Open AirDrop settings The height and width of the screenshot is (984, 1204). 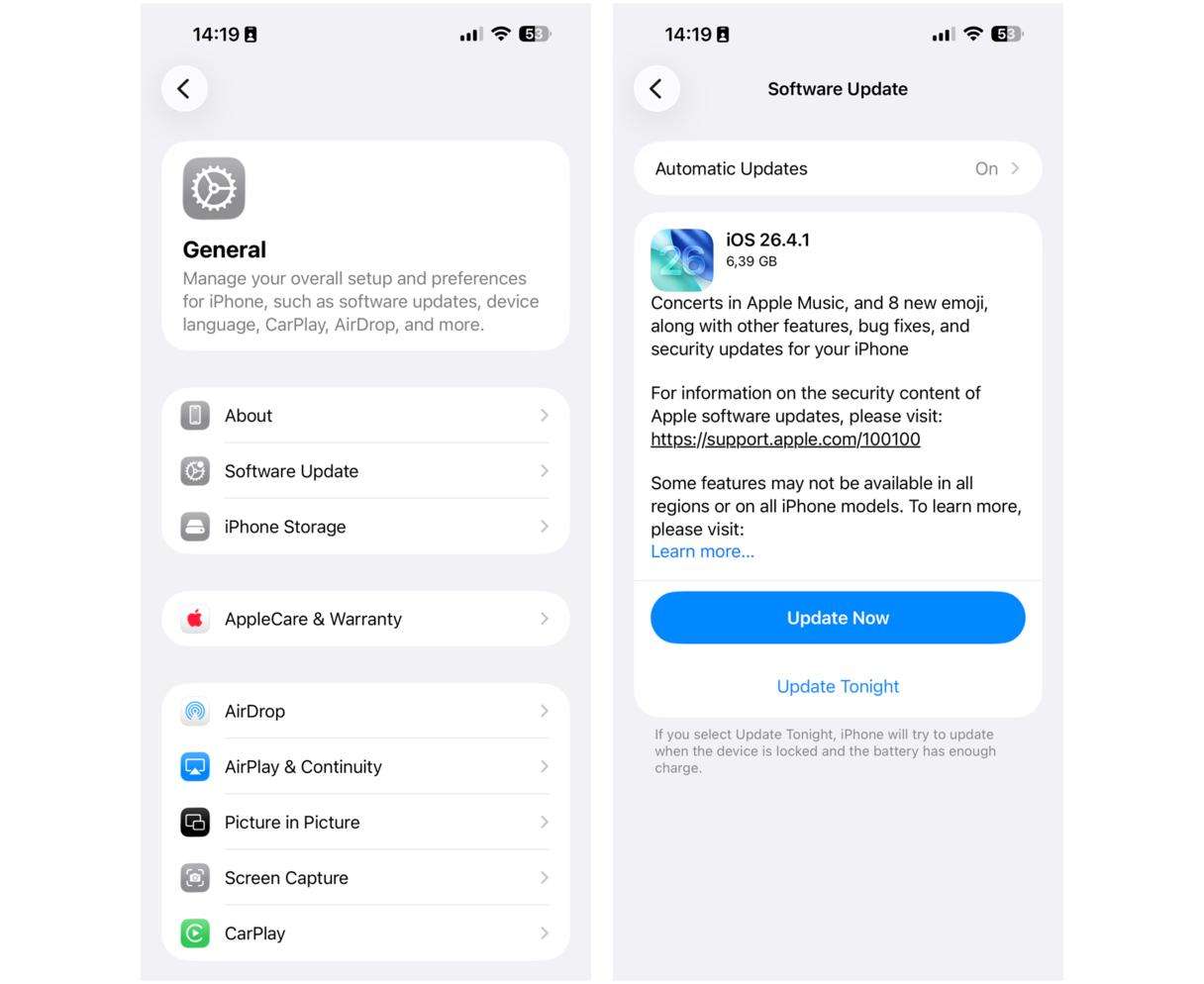click(x=365, y=711)
